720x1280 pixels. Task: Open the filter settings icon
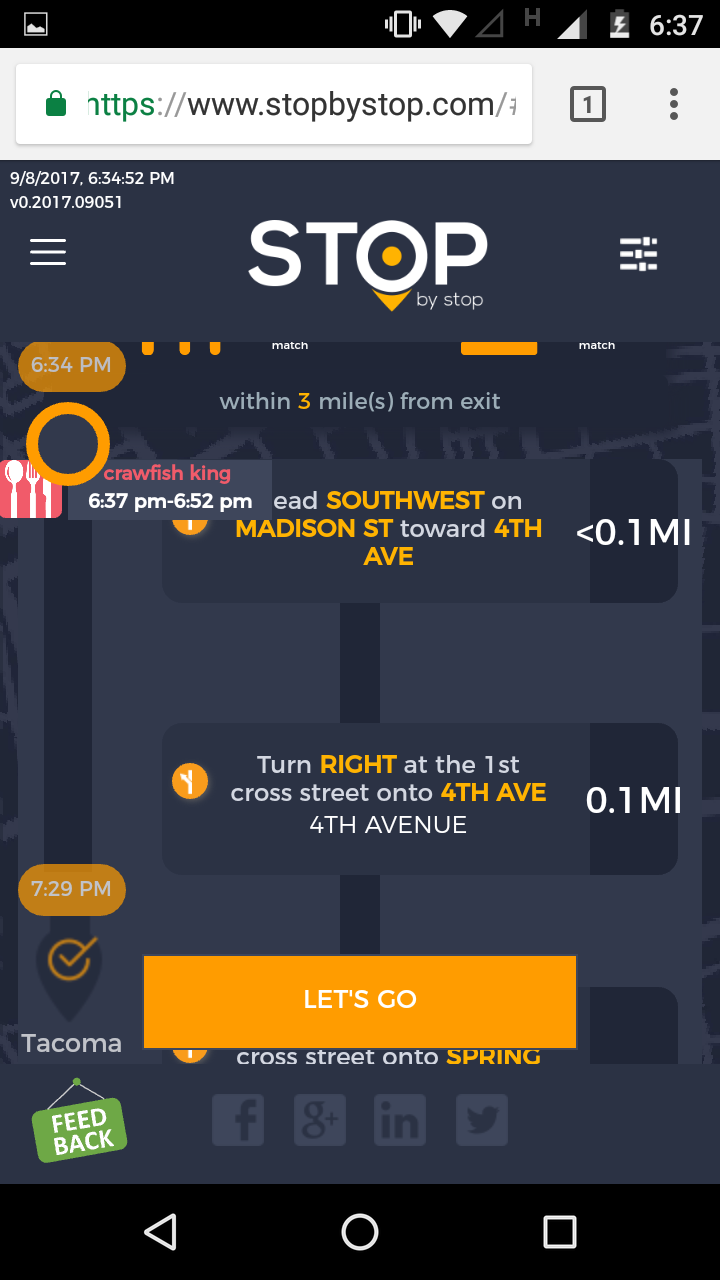tap(638, 254)
